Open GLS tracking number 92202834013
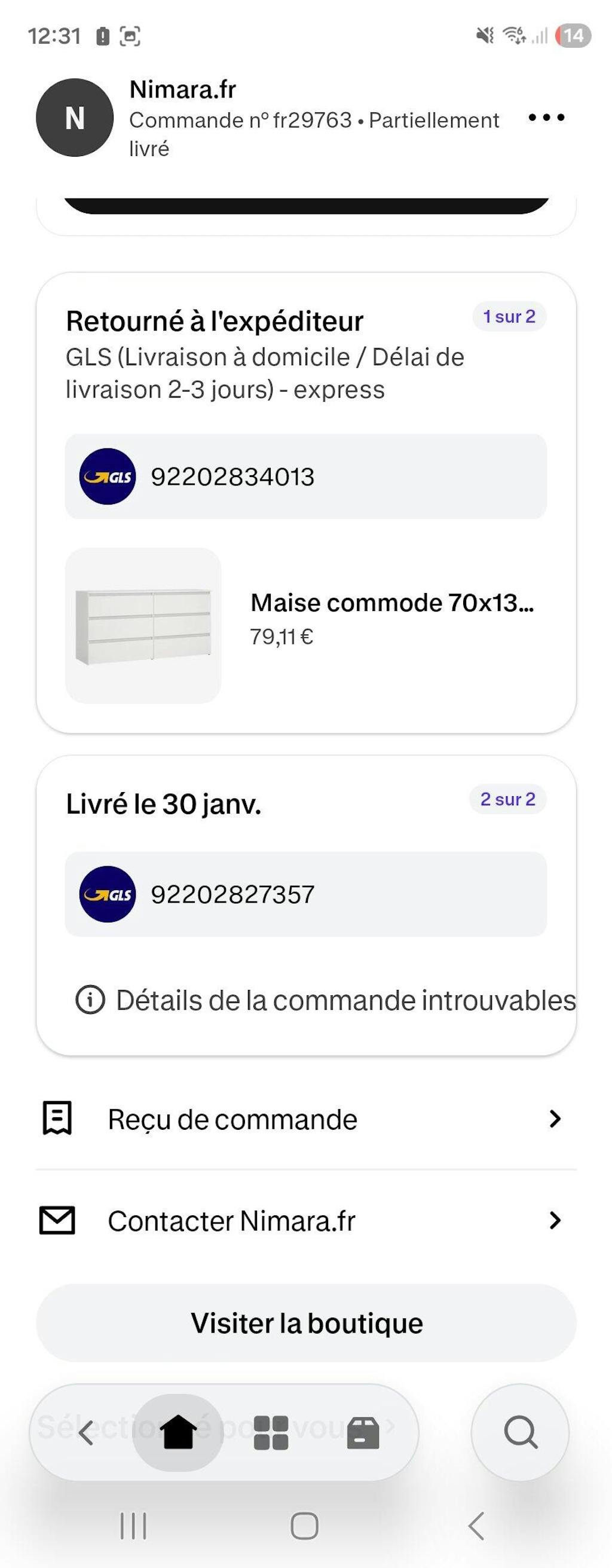The height and width of the screenshot is (1568, 612). pos(305,476)
